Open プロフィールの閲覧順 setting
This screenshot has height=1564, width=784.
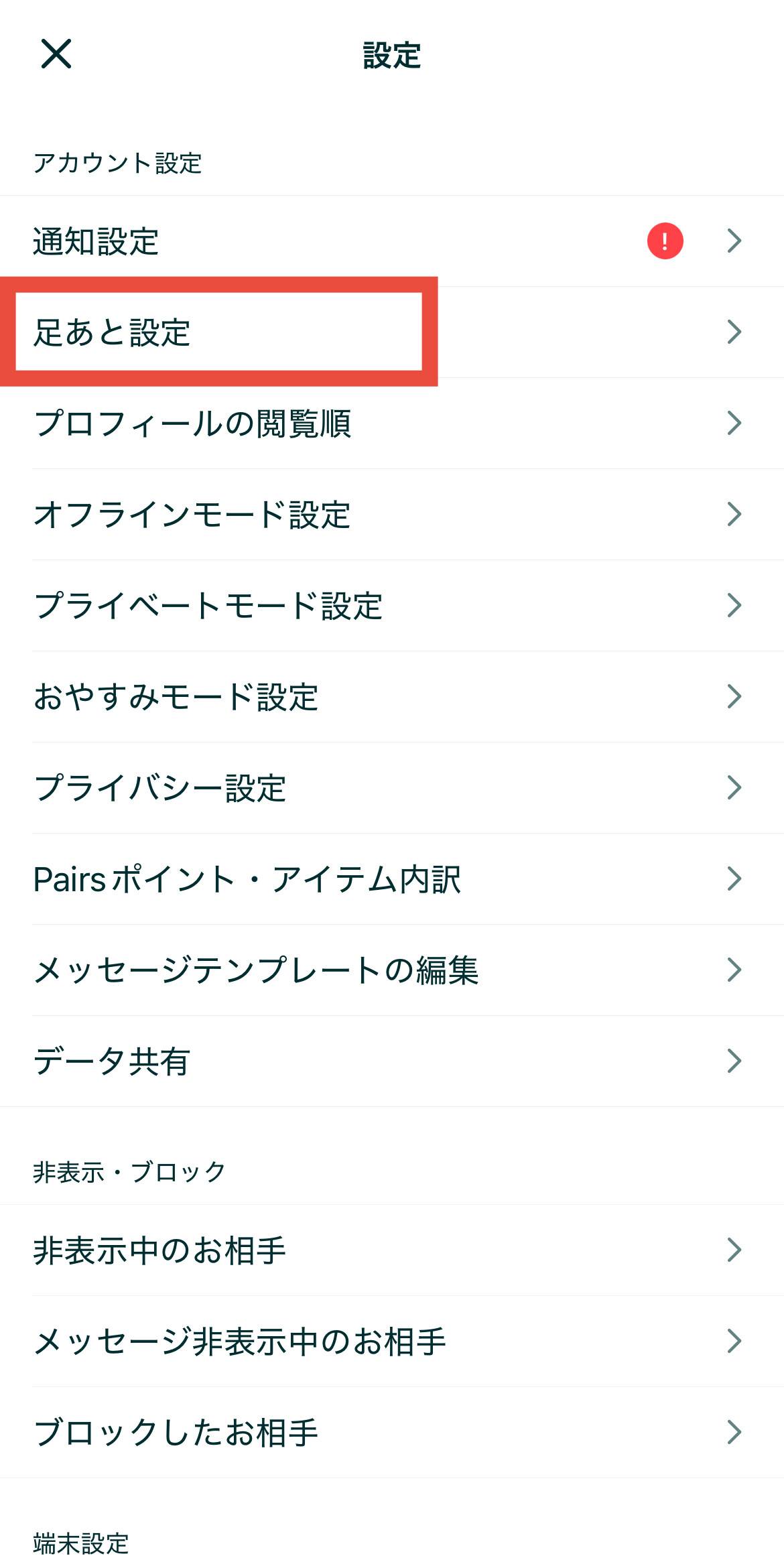[392, 423]
